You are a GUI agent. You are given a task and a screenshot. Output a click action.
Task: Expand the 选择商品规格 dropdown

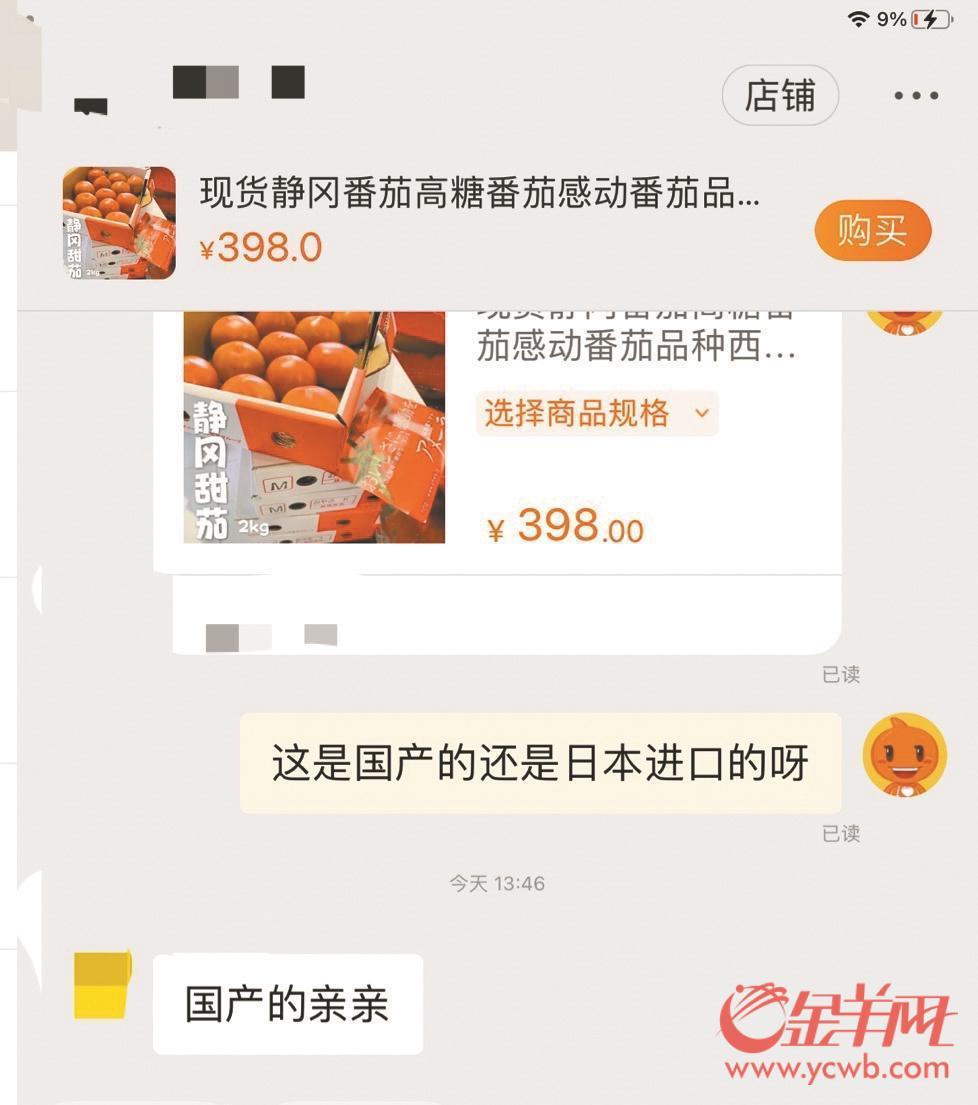coord(597,413)
